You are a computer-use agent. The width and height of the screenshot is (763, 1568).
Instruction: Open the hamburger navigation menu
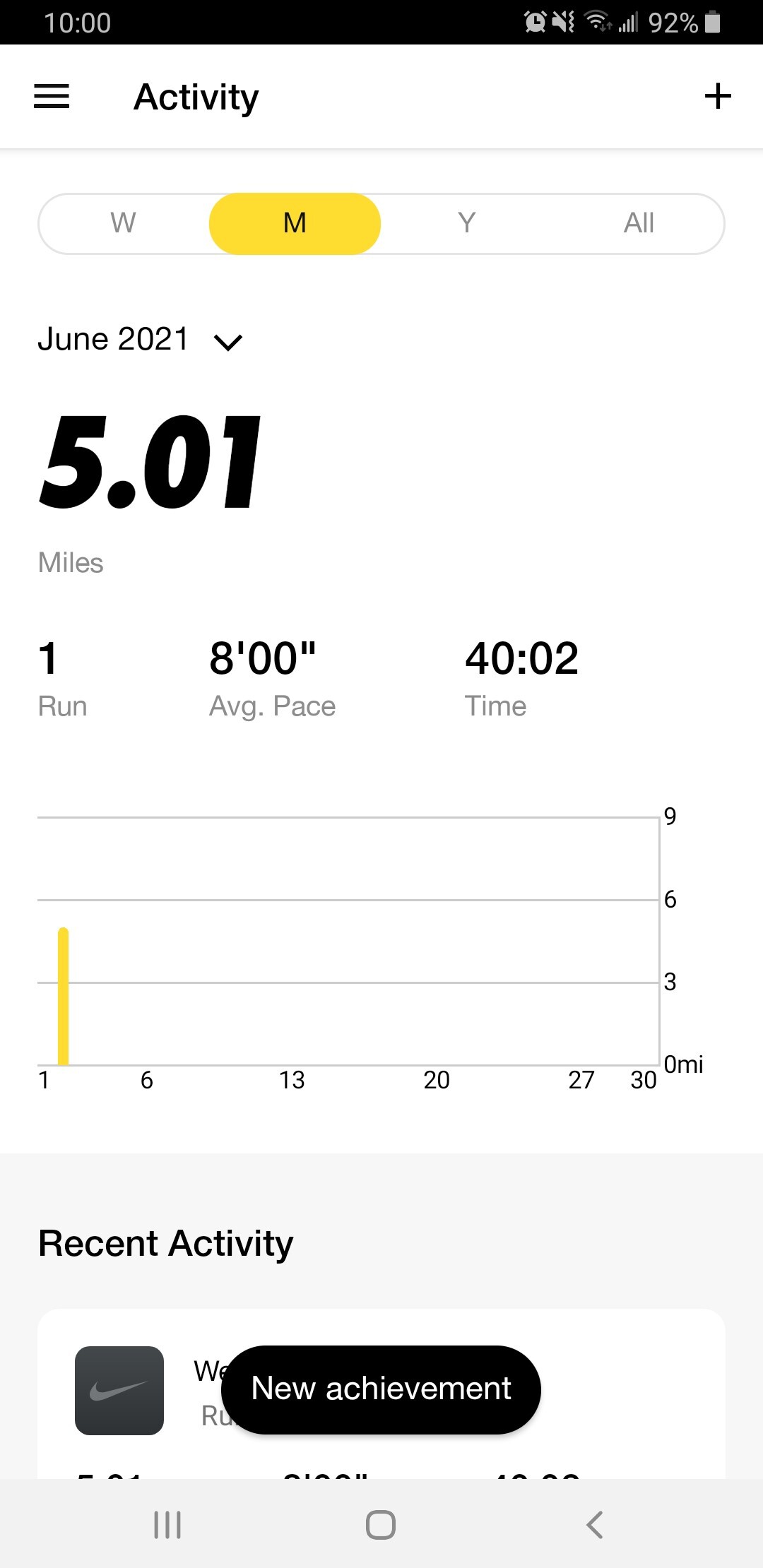tap(52, 97)
